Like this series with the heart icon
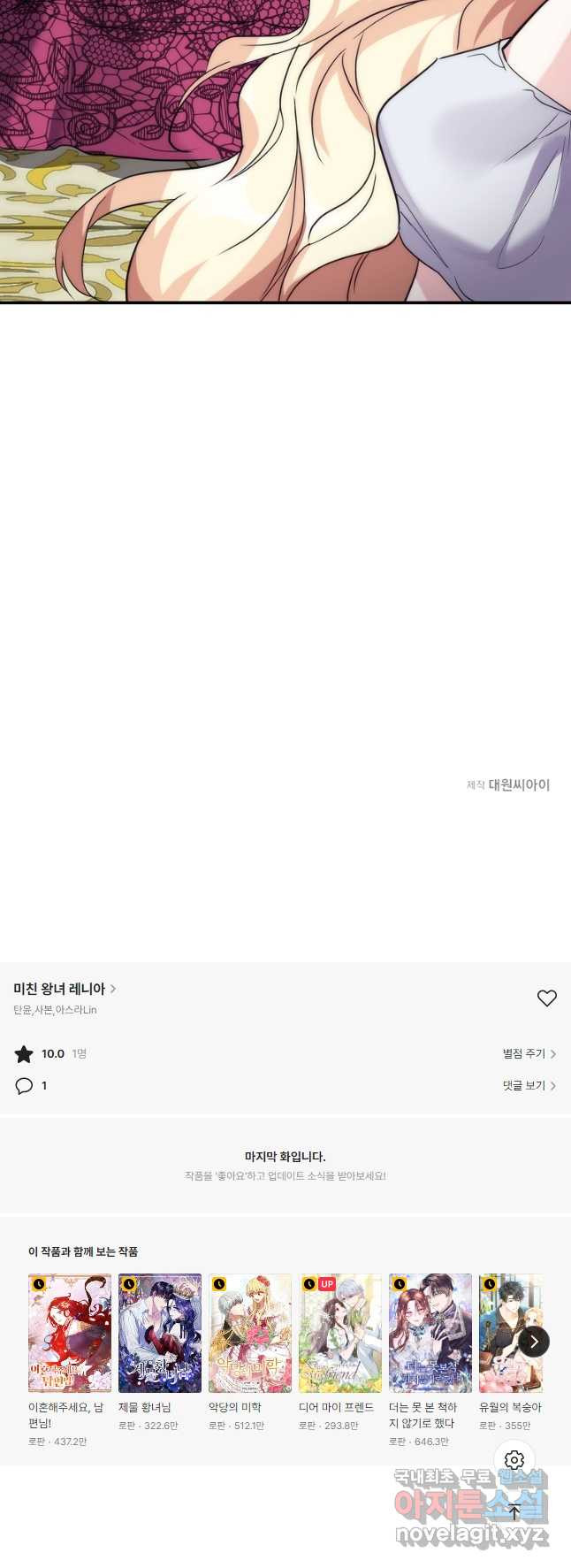 point(546,998)
